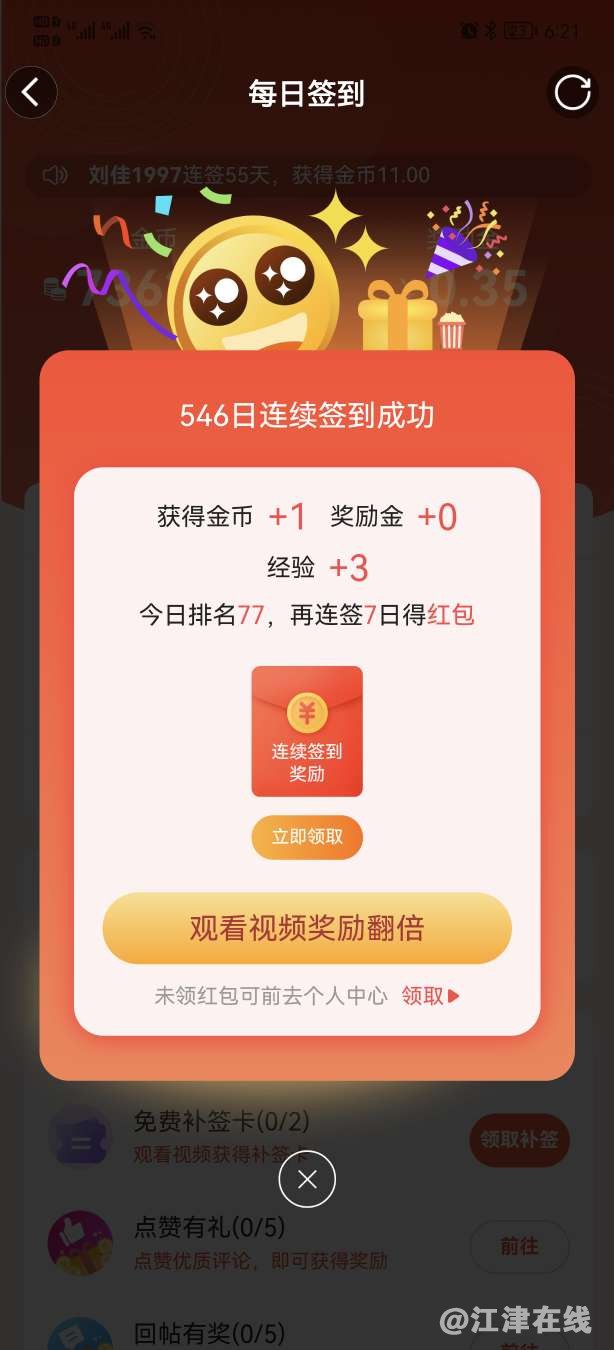Tap 前往 next to 点赞有礼
This screenshot has width=614, height=1350.
coord(519,1246)
